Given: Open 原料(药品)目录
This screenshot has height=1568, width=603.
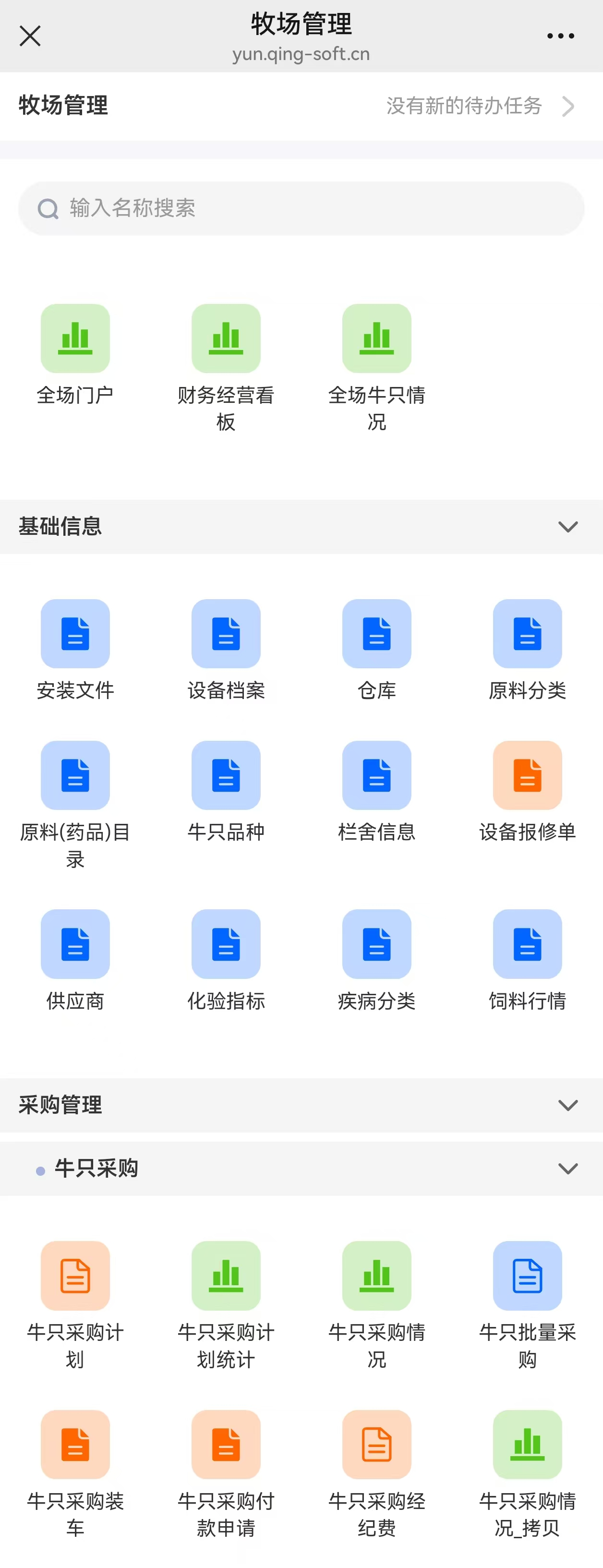Looking at the screenshot, I should point(75,775).
